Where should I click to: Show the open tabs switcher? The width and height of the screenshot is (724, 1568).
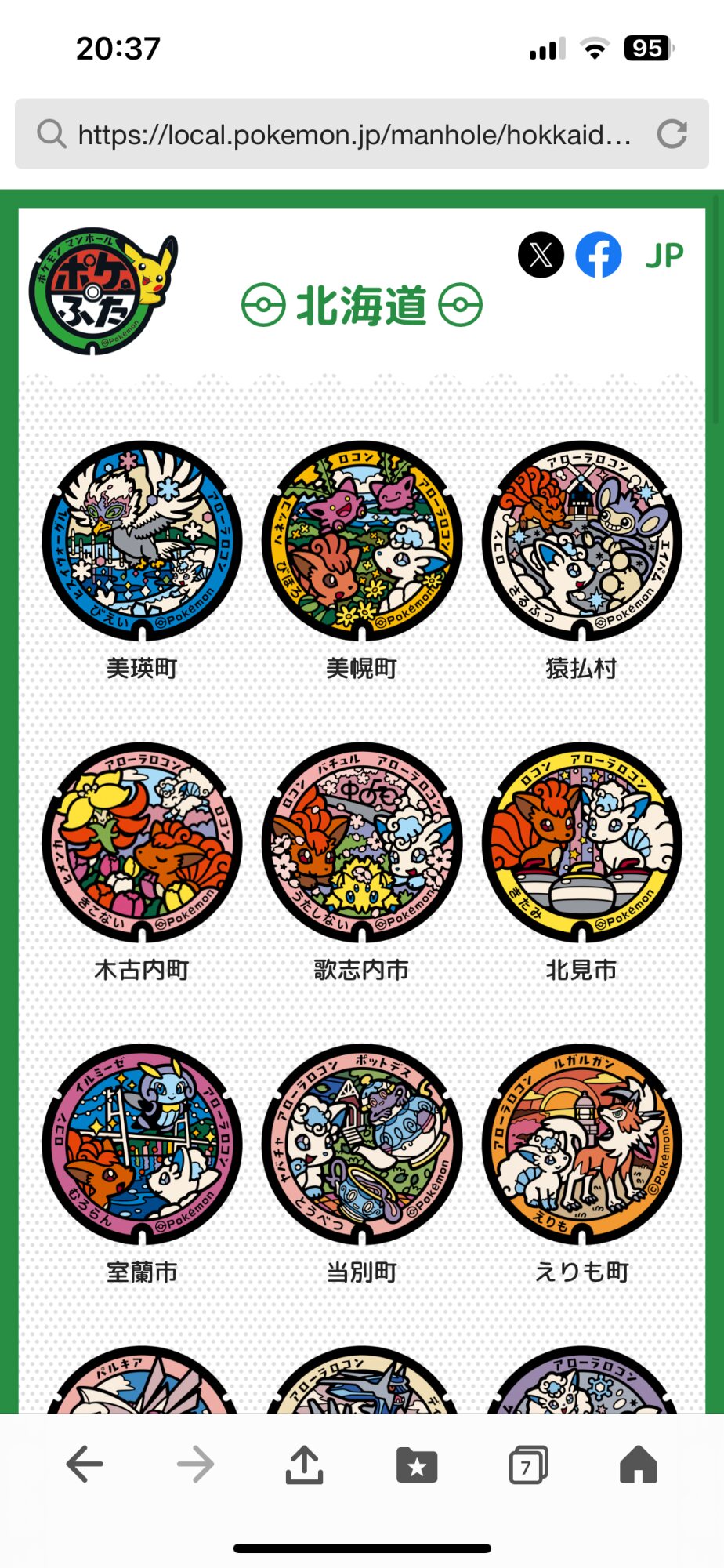click(528, 1464)
